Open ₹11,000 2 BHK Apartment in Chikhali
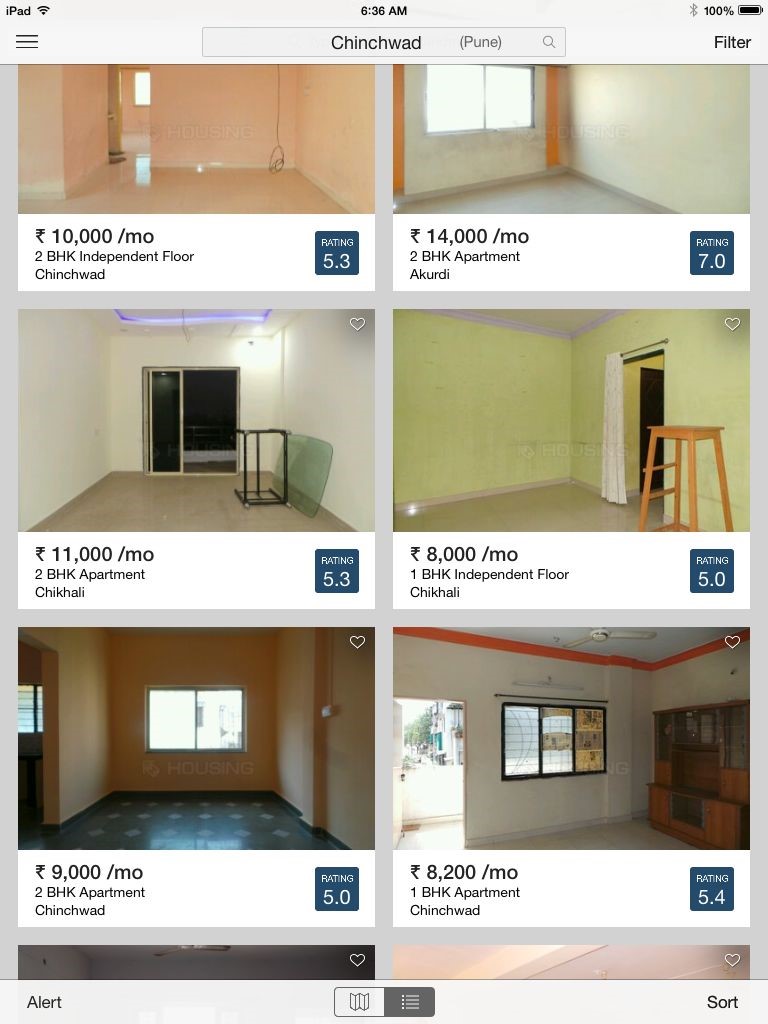This screenshot has width=768, height=1024. (196, 570)
